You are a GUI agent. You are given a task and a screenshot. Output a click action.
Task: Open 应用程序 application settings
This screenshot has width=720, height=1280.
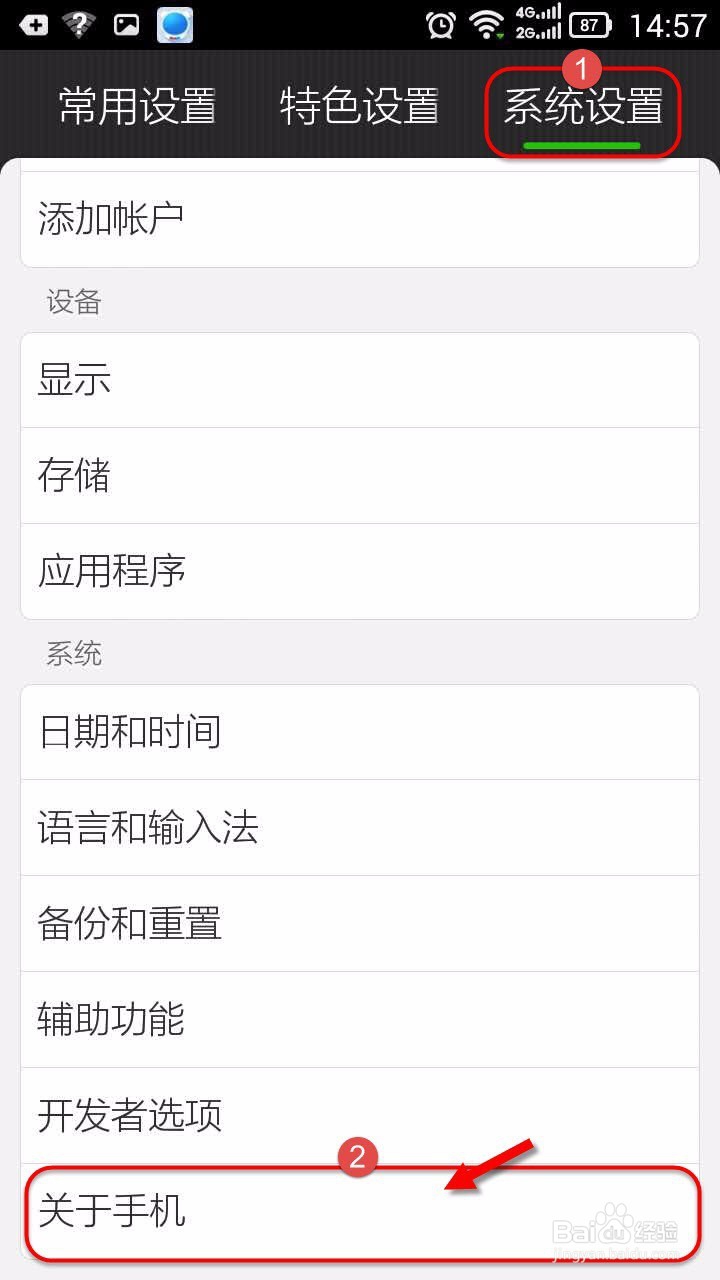360,571
